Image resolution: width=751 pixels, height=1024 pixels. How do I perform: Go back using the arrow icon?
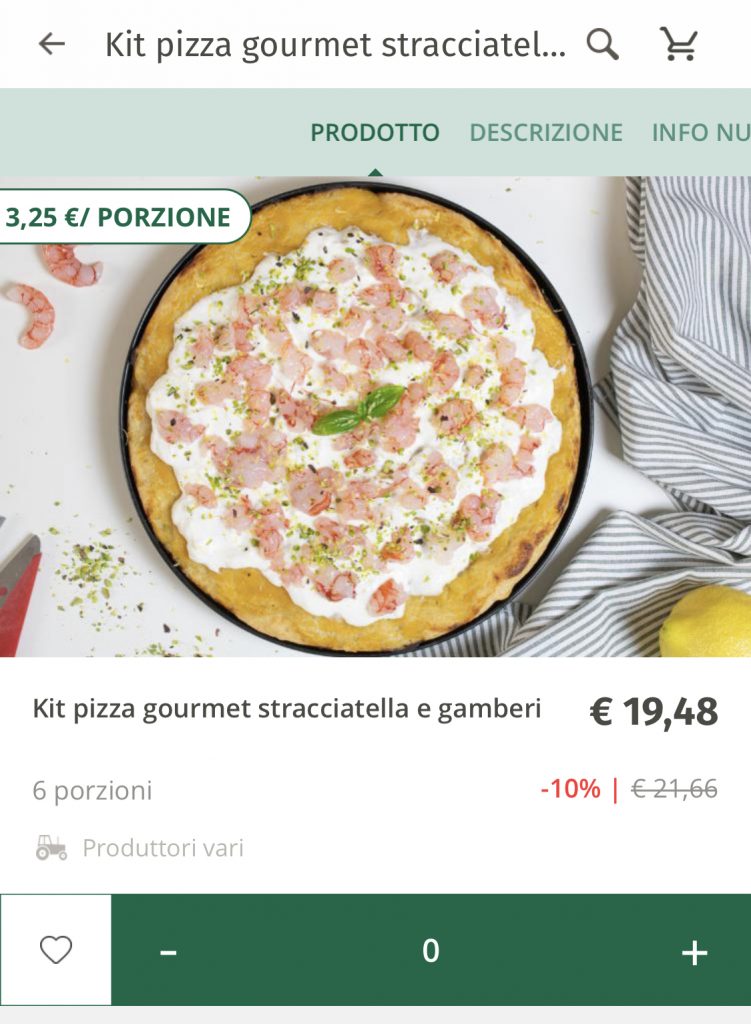click(51, 44)
